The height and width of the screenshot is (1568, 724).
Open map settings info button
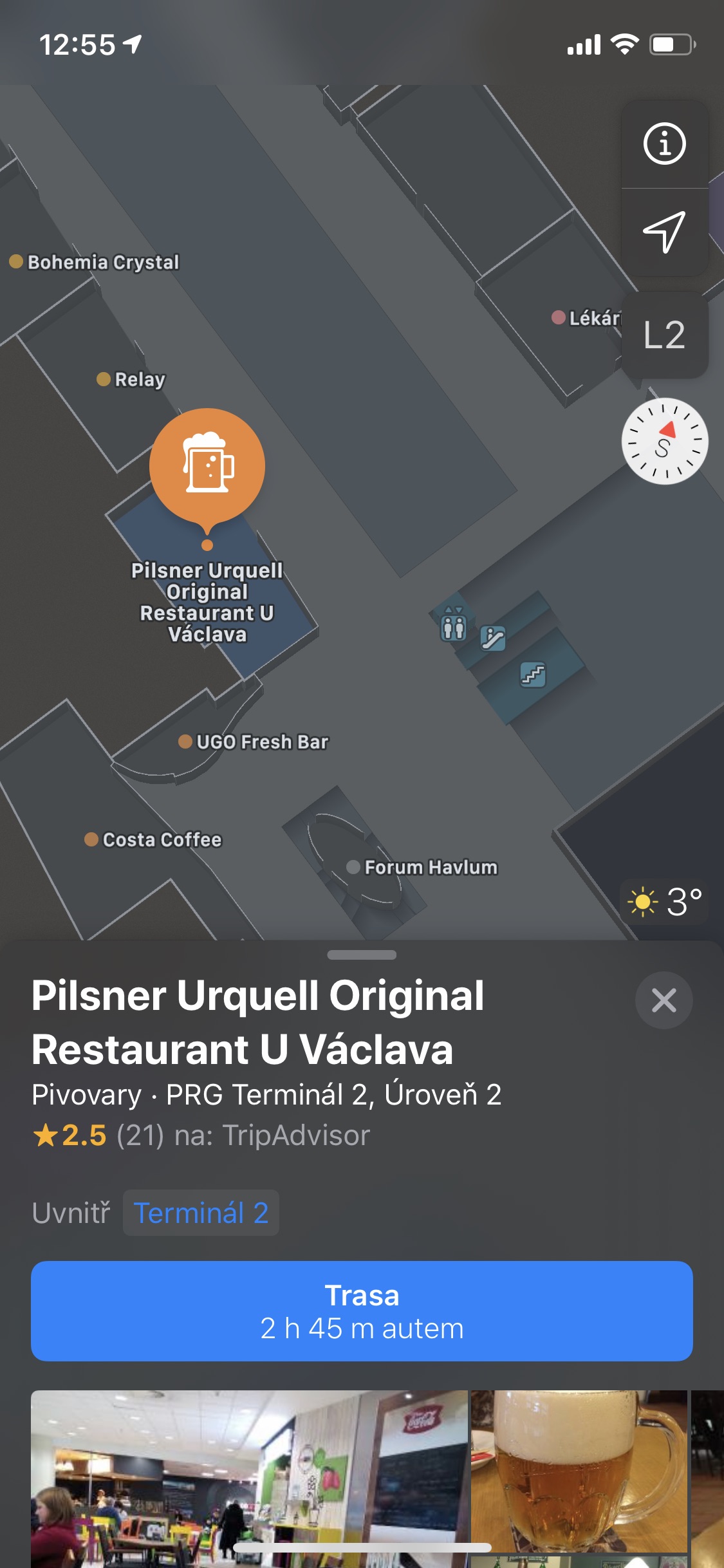(664, 144)
